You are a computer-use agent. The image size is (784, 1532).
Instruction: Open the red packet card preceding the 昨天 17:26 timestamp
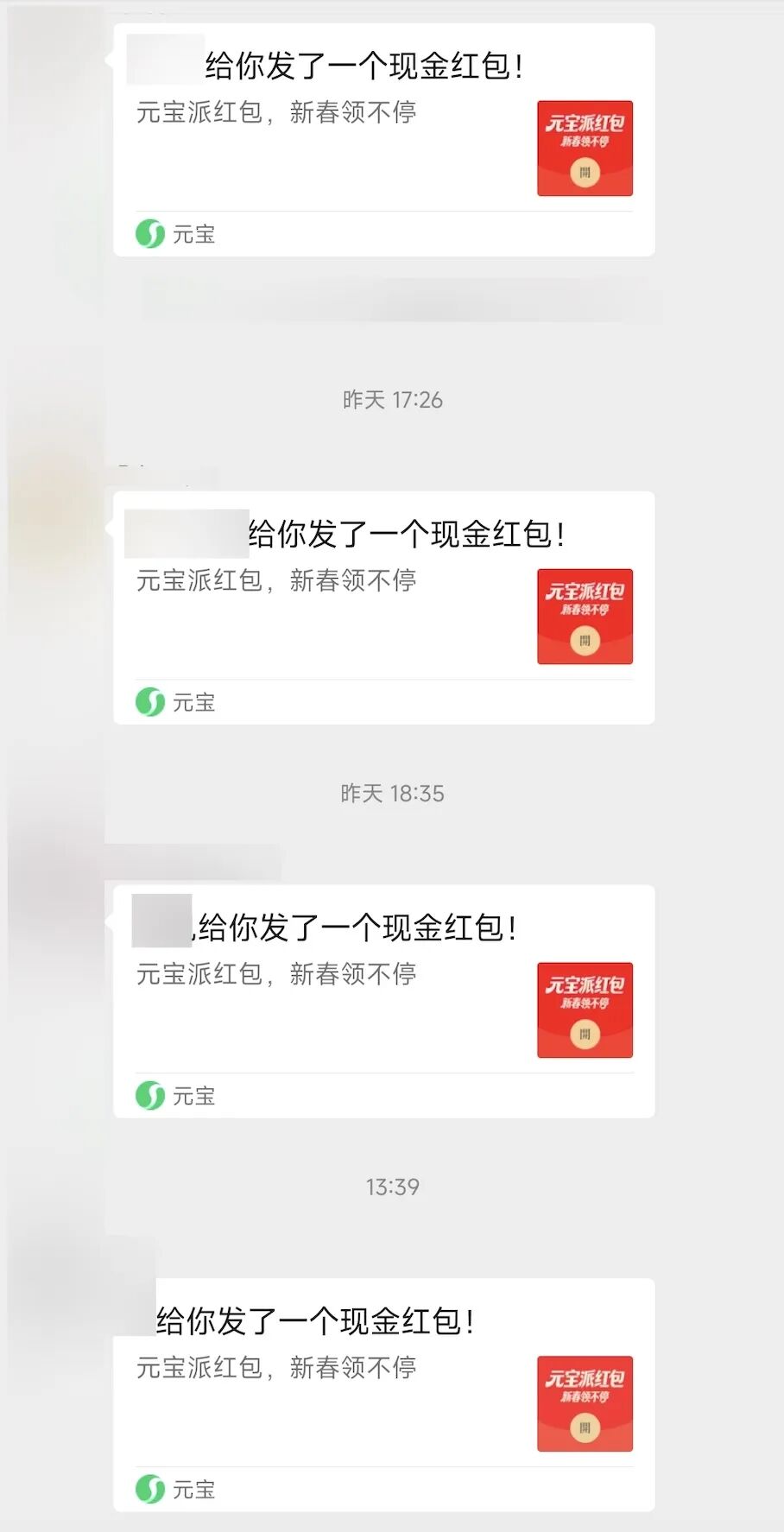point(384,140)
